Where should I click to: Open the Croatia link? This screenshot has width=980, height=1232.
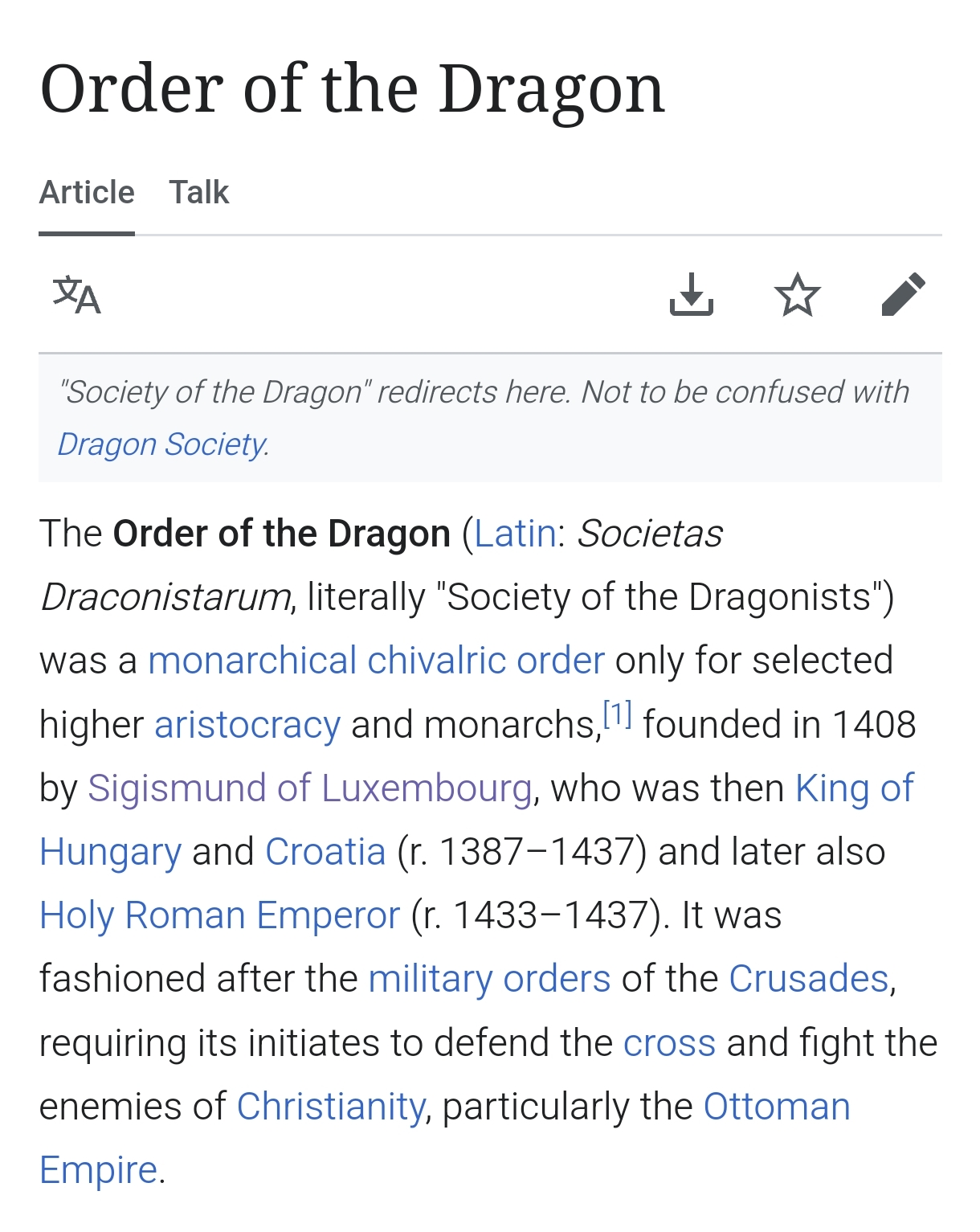click(x=325, y=852)
